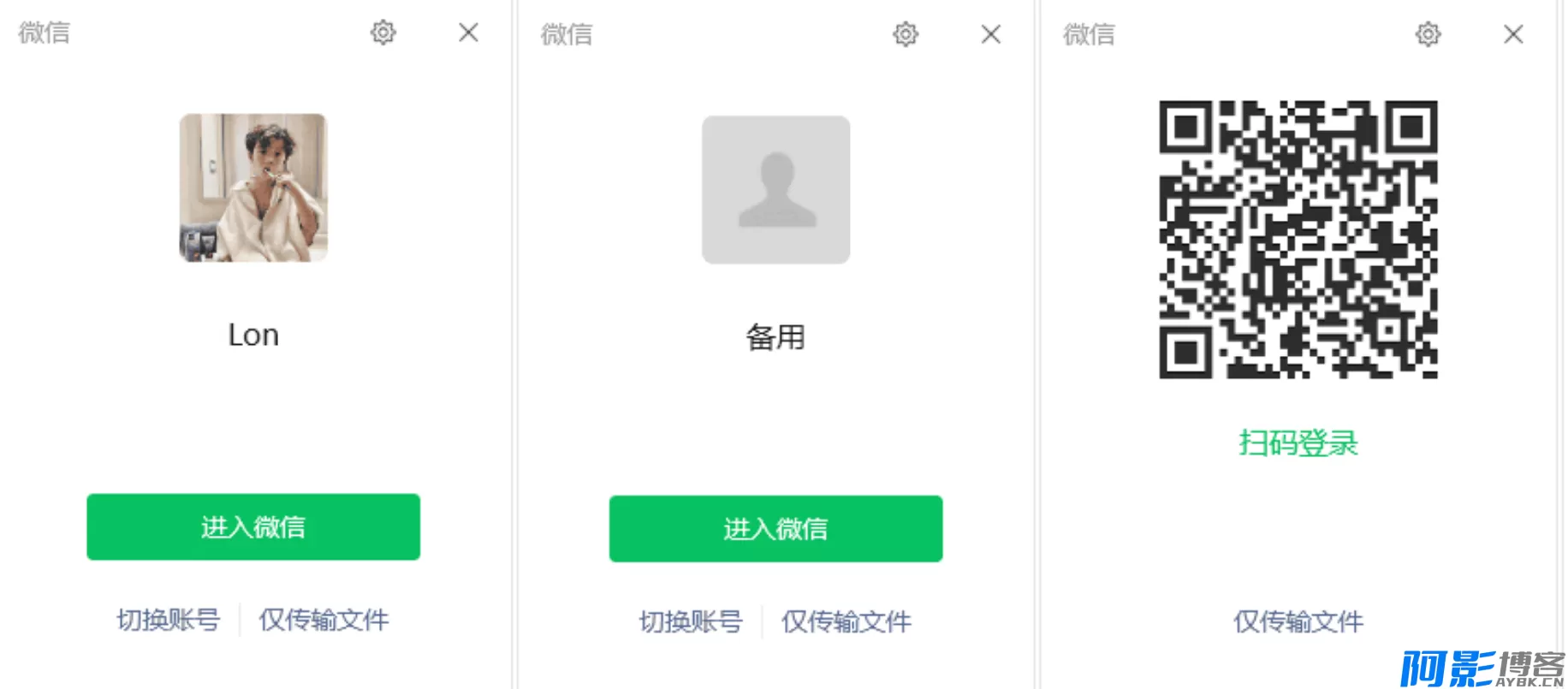Tap 切换账号 under the 备用 account
Image resolution: width=1568 pixels, height=689 pixels.
coord(691,621)
